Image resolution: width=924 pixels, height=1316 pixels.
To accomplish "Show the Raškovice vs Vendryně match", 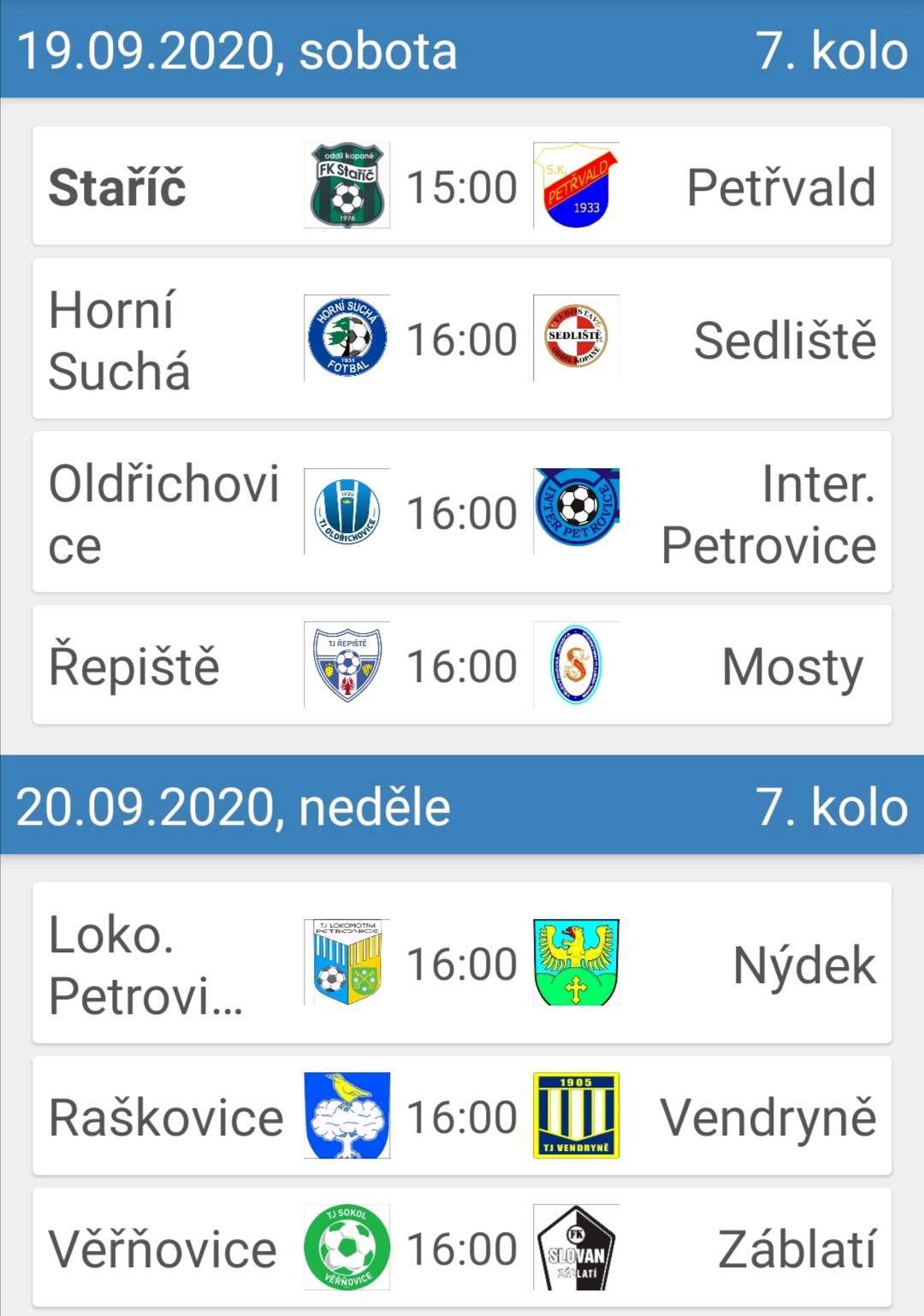I will [462, 1117].
